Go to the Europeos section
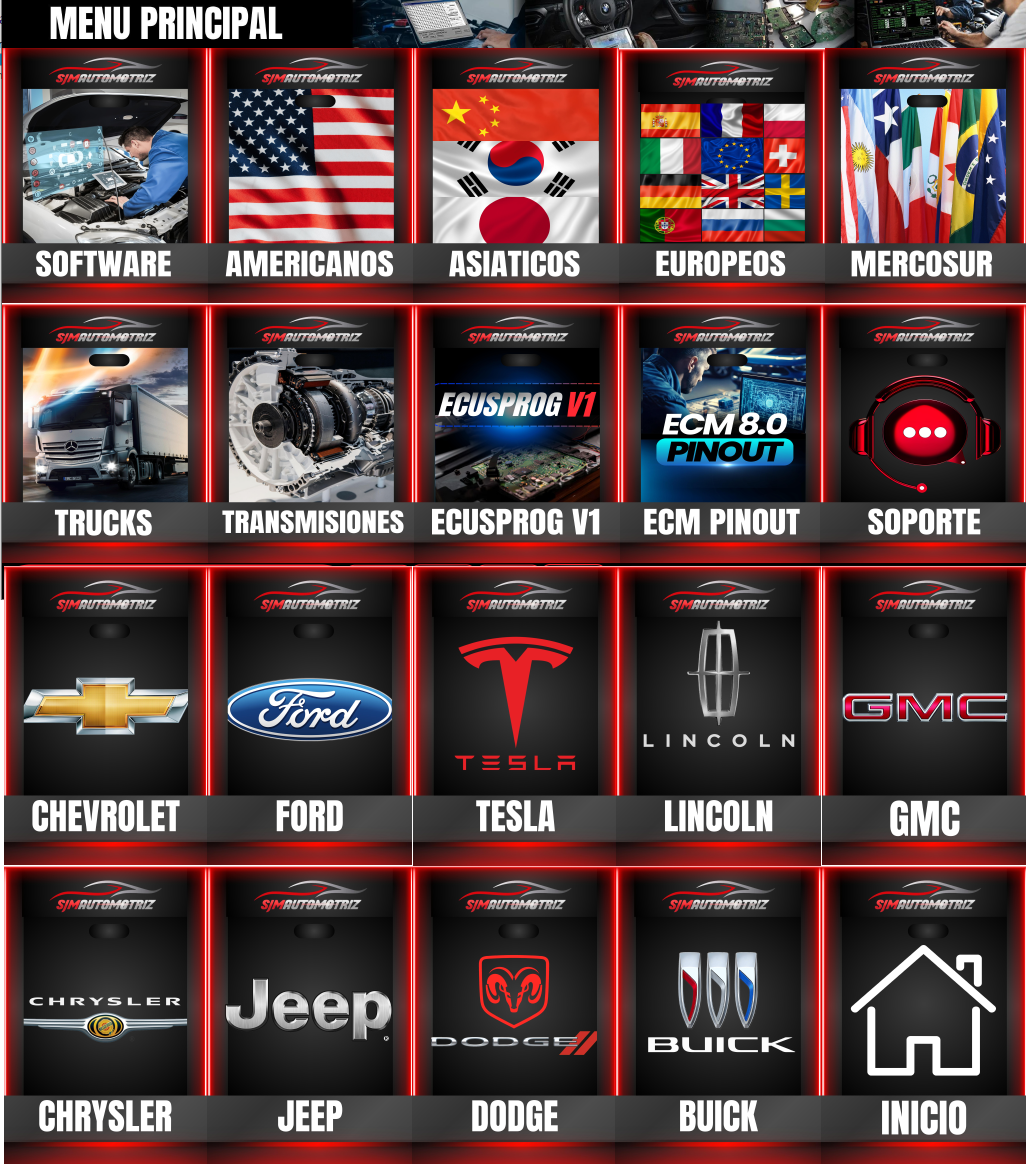This screenshot has width=1026, height=1166. point(721,170)
